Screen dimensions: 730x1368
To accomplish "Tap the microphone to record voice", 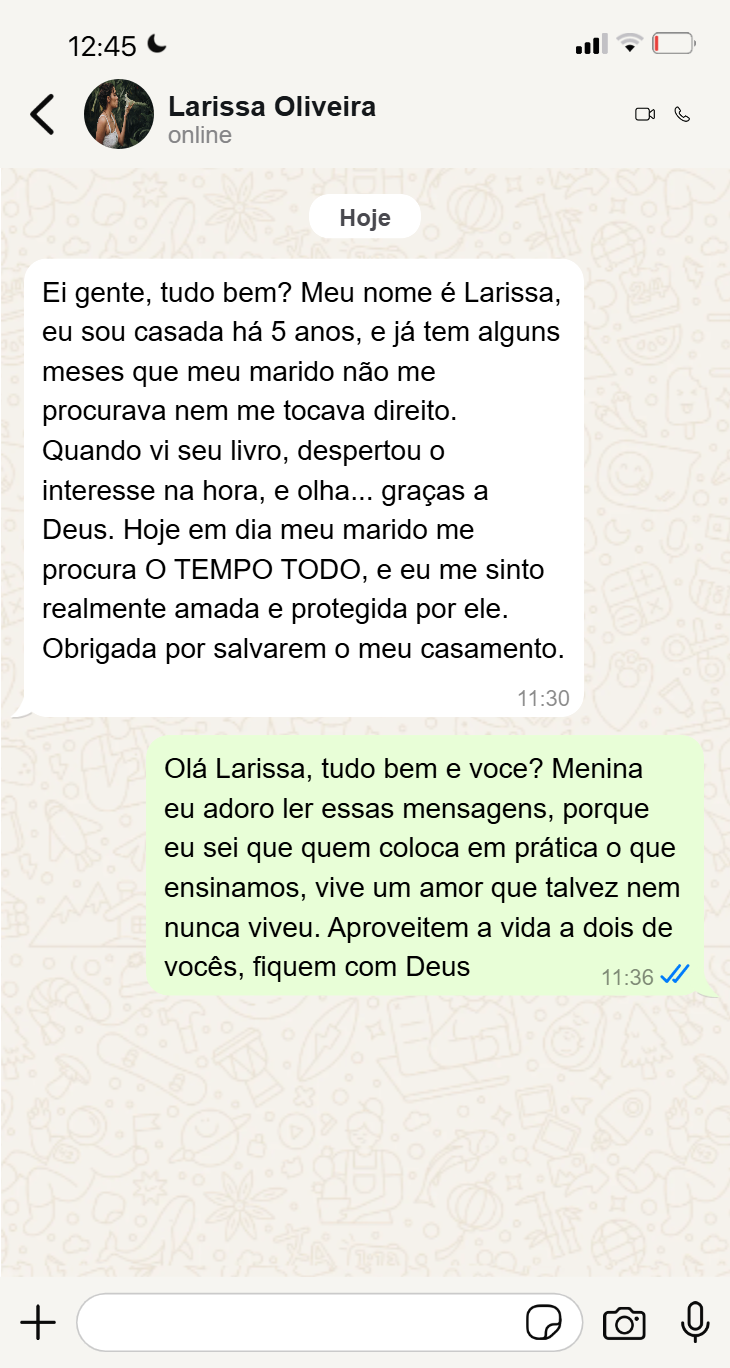I will coord(695,1323).
